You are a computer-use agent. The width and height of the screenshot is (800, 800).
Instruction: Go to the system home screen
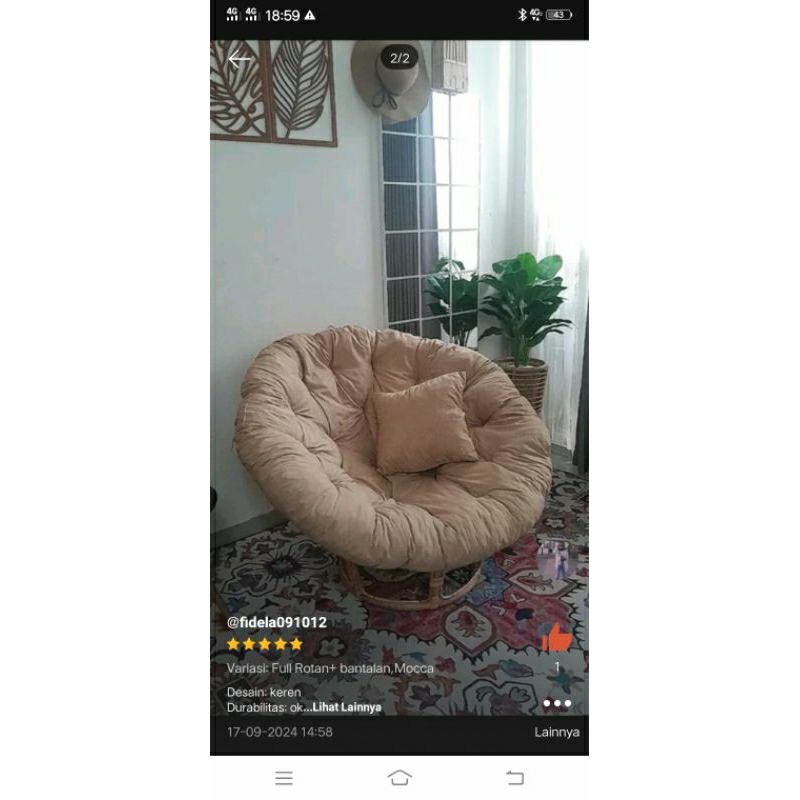click(400, 778)
